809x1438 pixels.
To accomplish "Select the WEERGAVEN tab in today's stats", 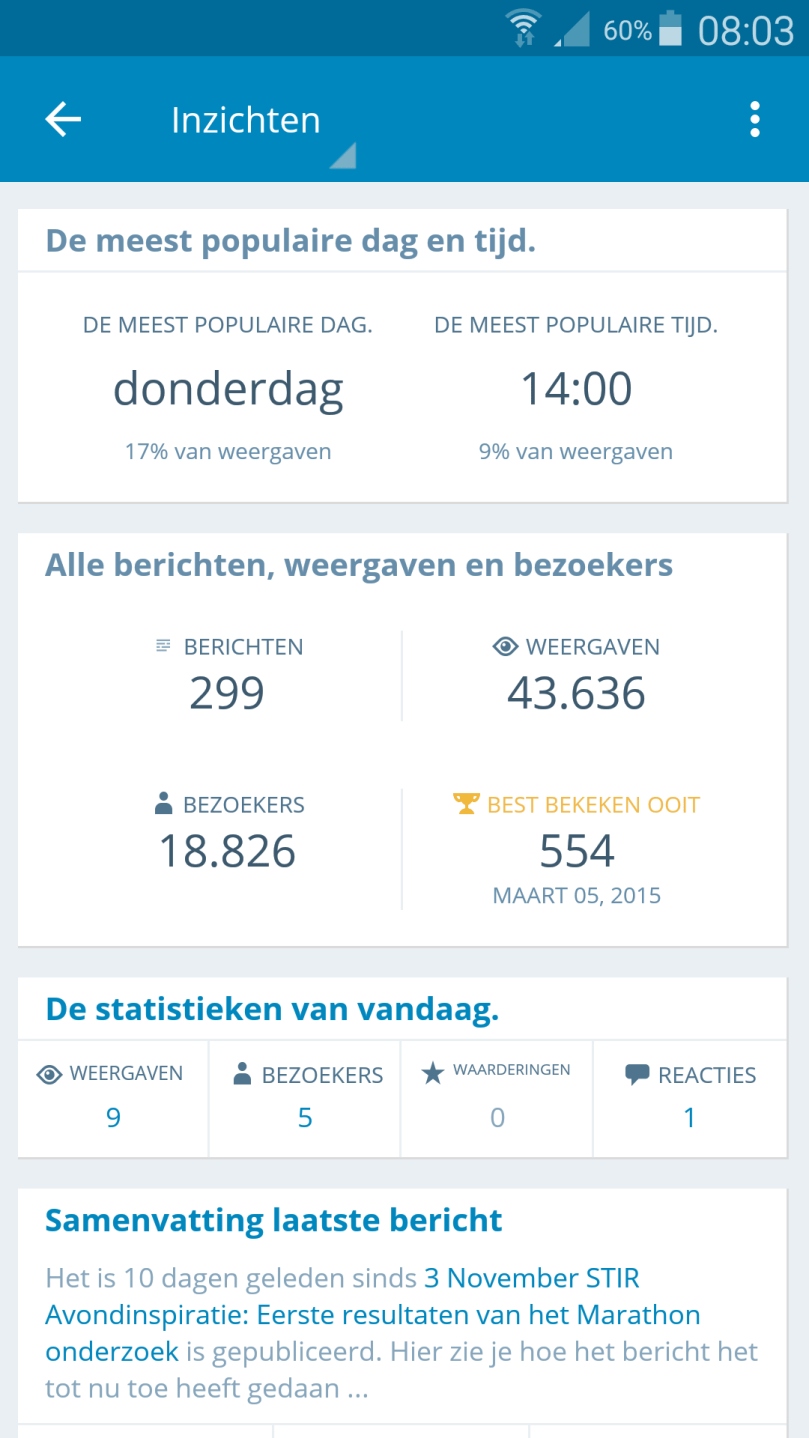I will 112,1098.
